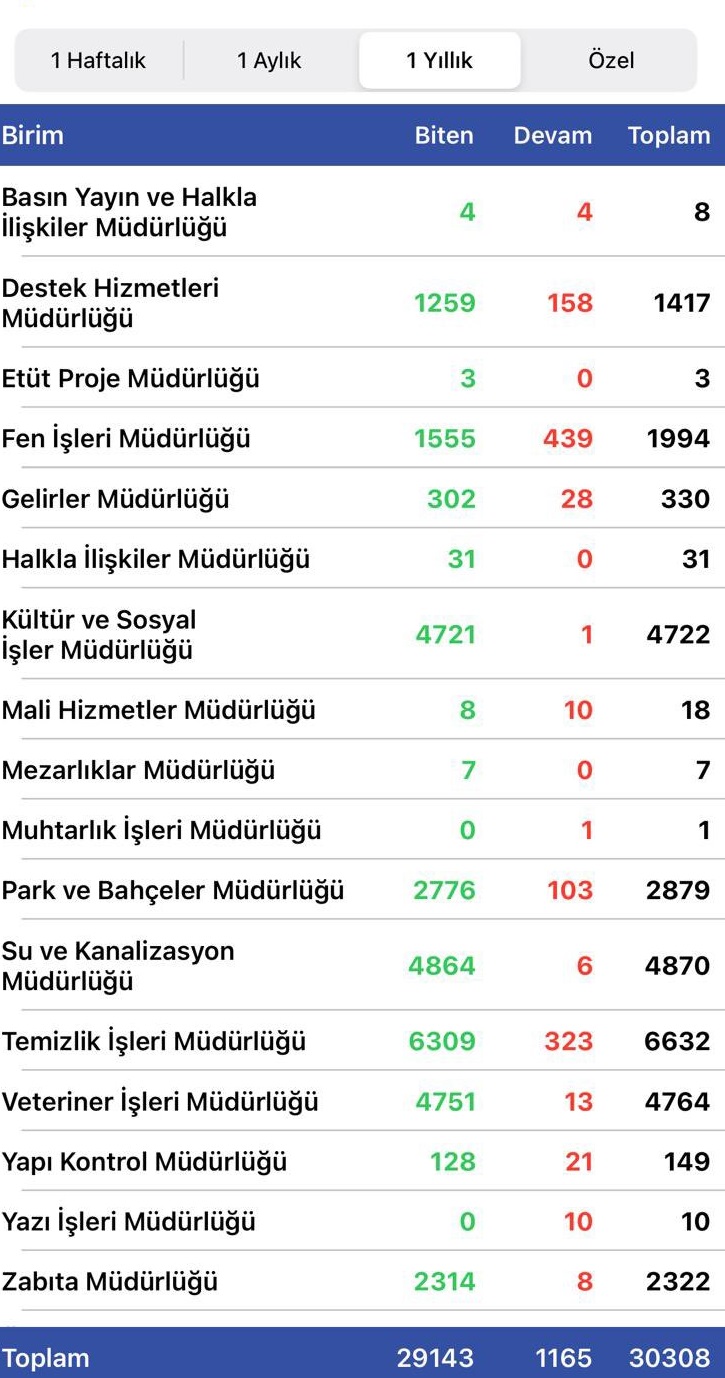
Task: Switch to the 1 Haftalık range
Action: click(x=98, y=61)
